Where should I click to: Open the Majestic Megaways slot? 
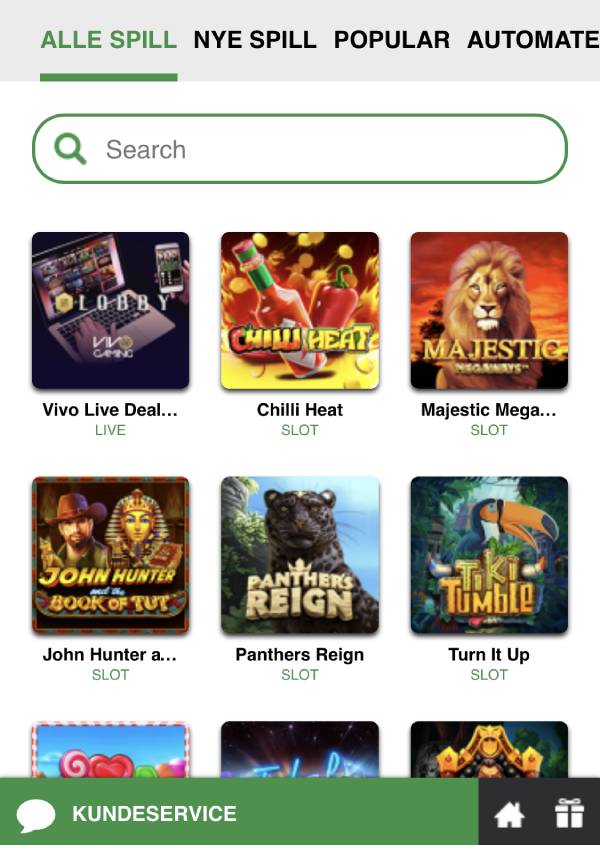pyautogui.click(x=489, y=311)
